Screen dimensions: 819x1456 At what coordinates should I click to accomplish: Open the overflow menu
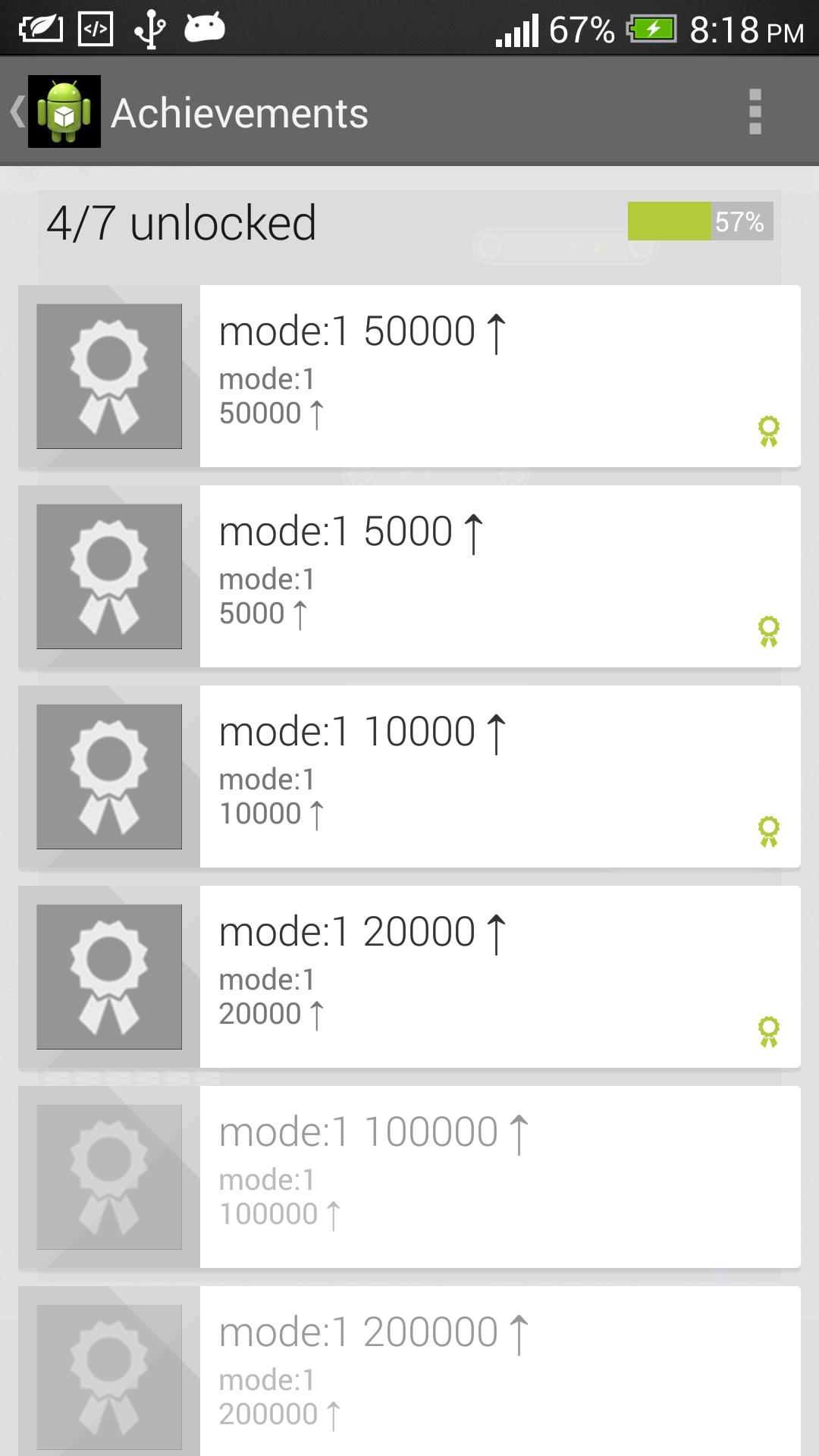tap(755, 111)
